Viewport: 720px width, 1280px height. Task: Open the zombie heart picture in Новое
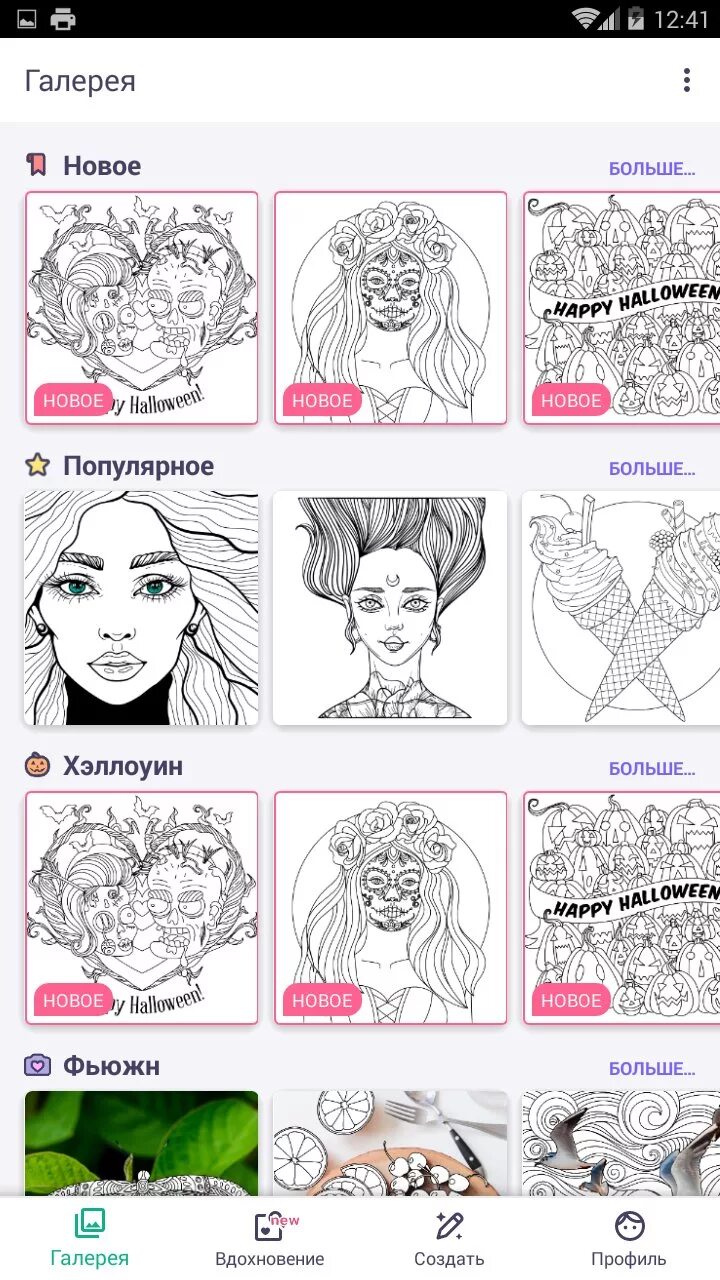pyautogui.click(x=141, y=308)
